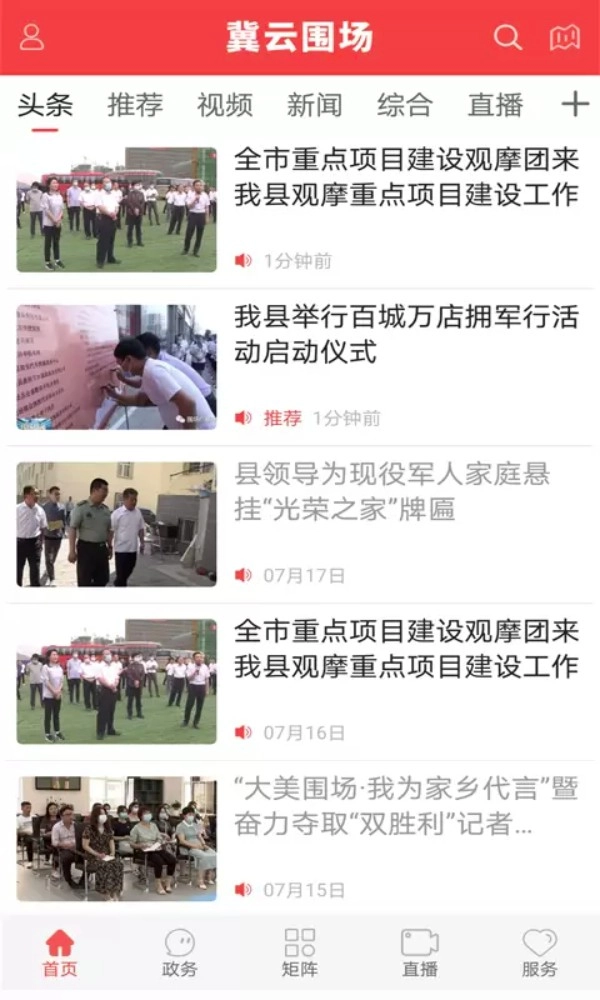View the "大美围场·我为家乡代言" article
The width and height of the screenshot is (600, 1000).
[406, 806]
